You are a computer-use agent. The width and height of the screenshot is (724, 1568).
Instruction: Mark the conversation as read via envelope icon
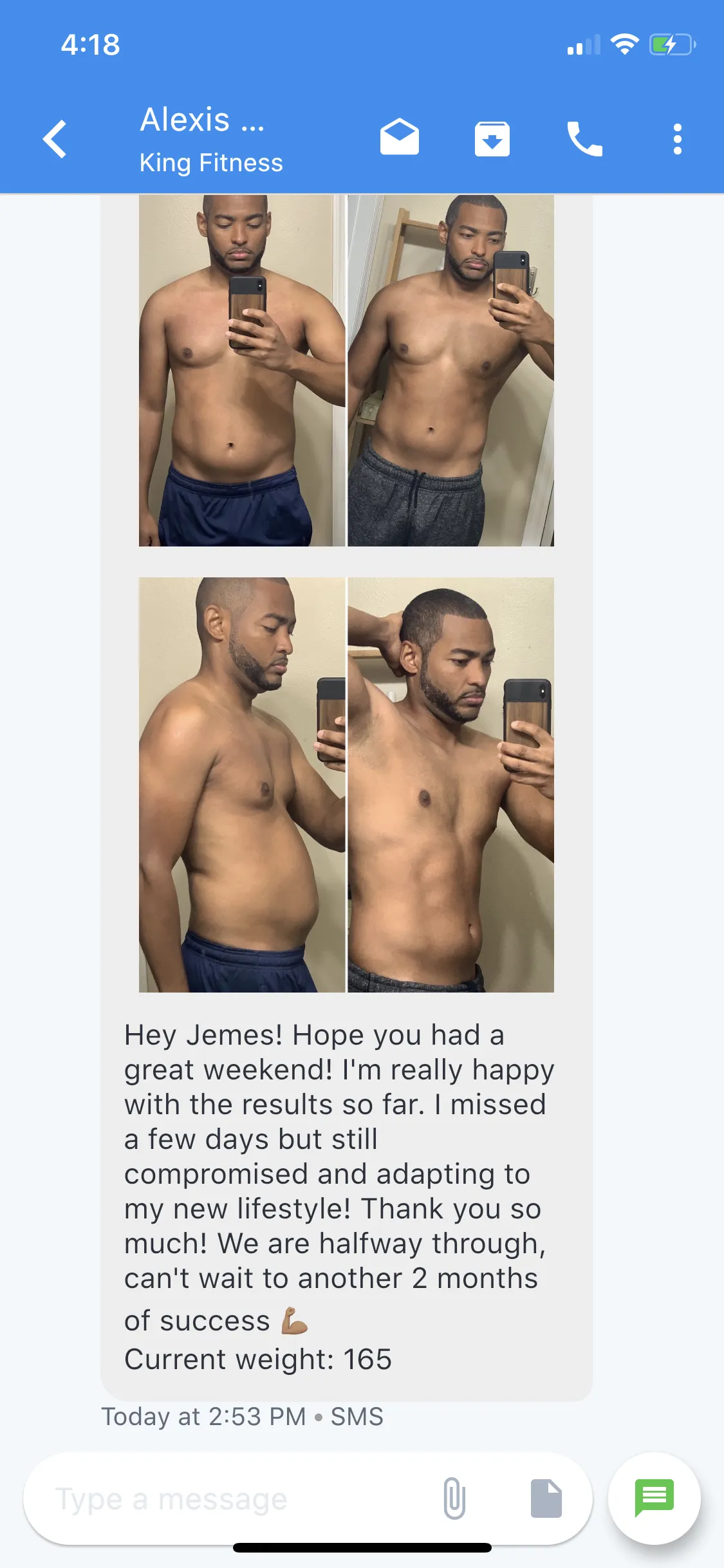coord(400,137)
